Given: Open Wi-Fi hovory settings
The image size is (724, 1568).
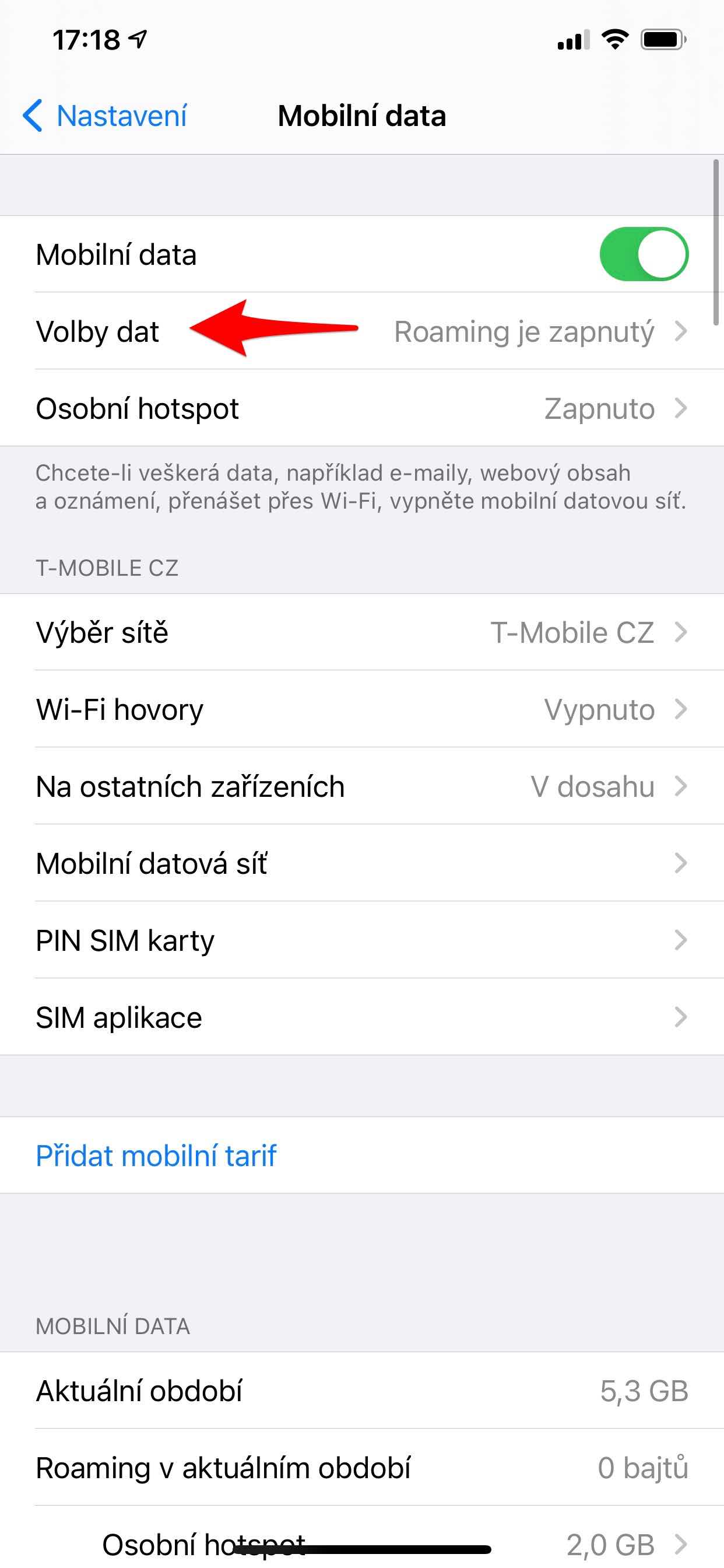Looking at the screenshot, I should pos(361,710).
